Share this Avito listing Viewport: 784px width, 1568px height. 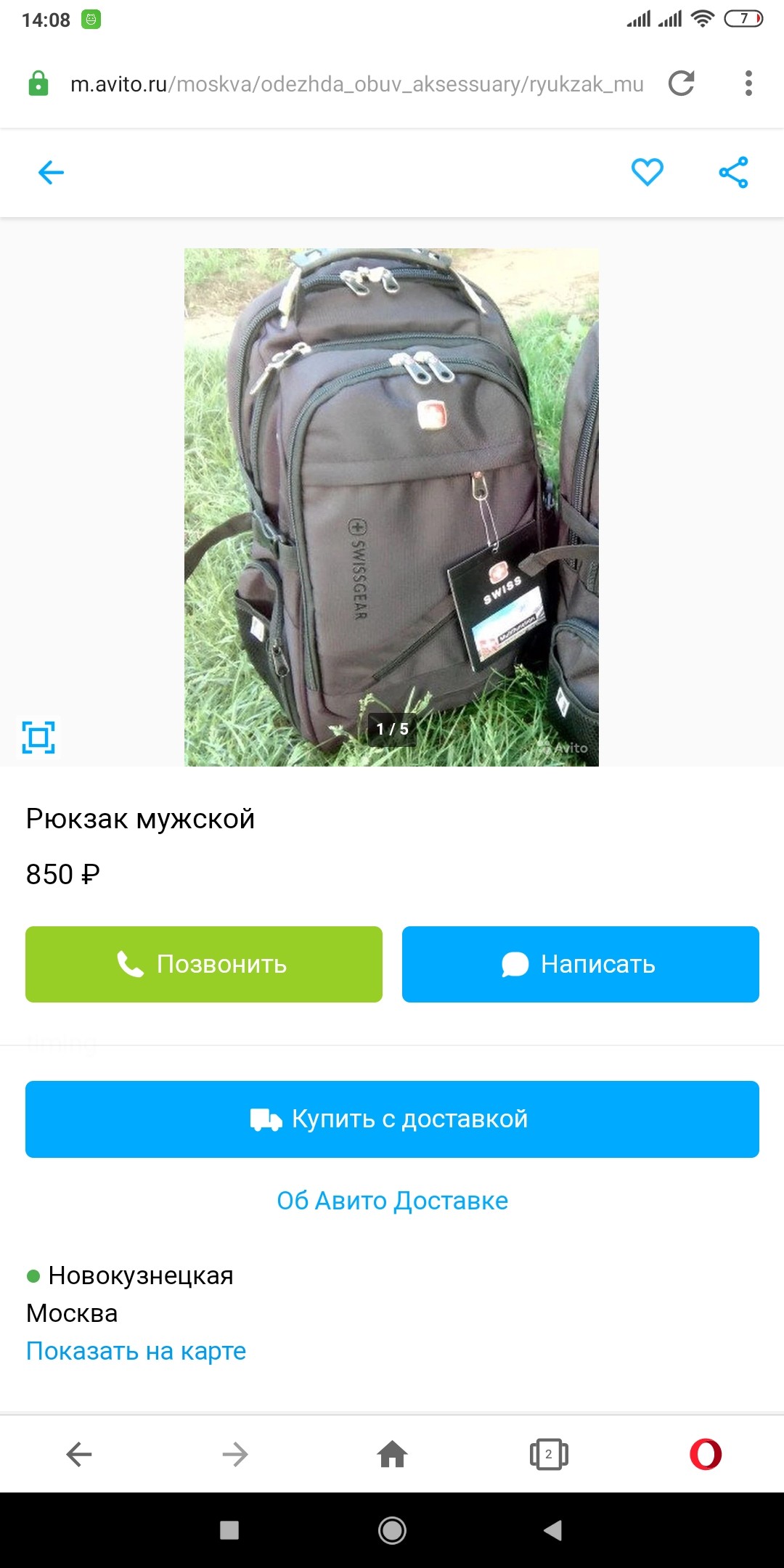pos(733,173)
